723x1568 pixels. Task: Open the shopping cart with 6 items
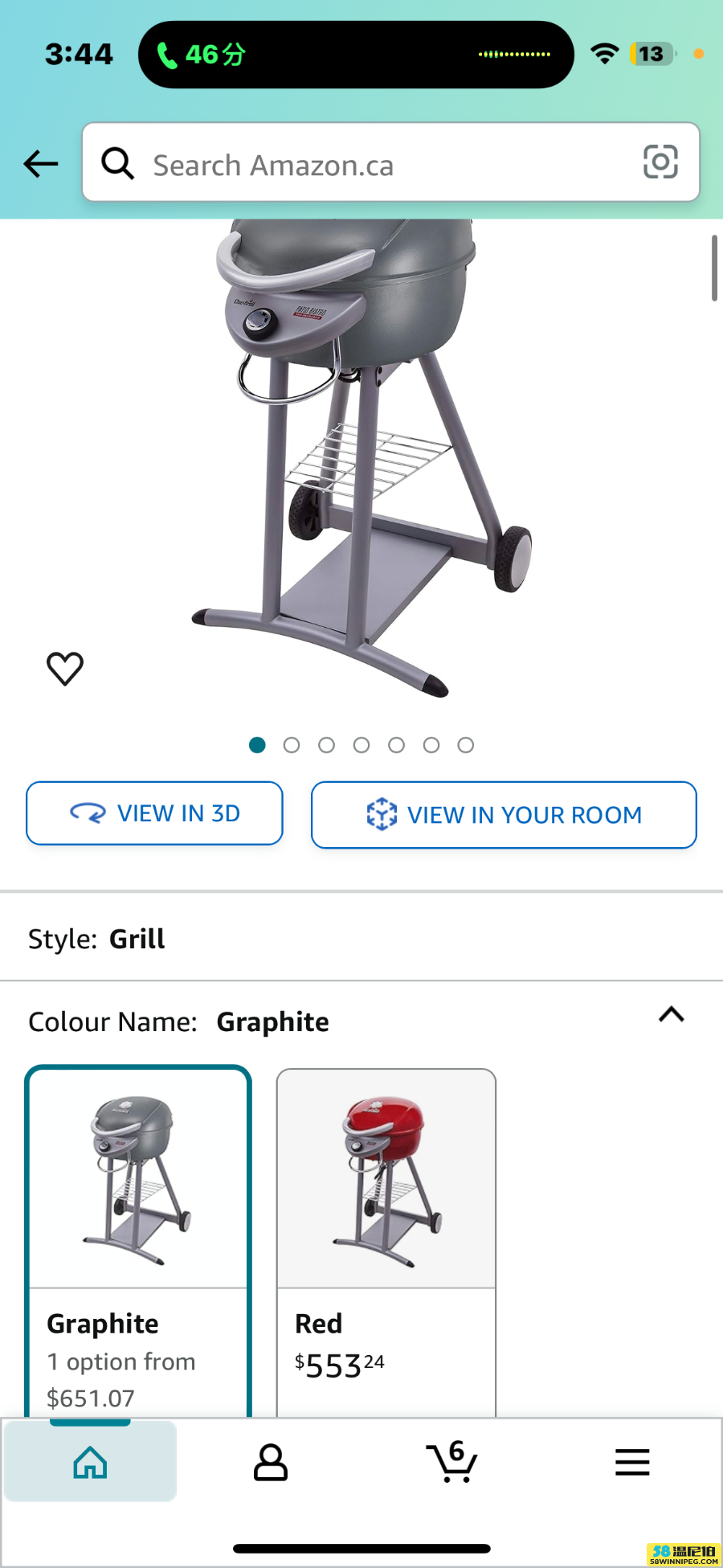[x=451, y=1462]
